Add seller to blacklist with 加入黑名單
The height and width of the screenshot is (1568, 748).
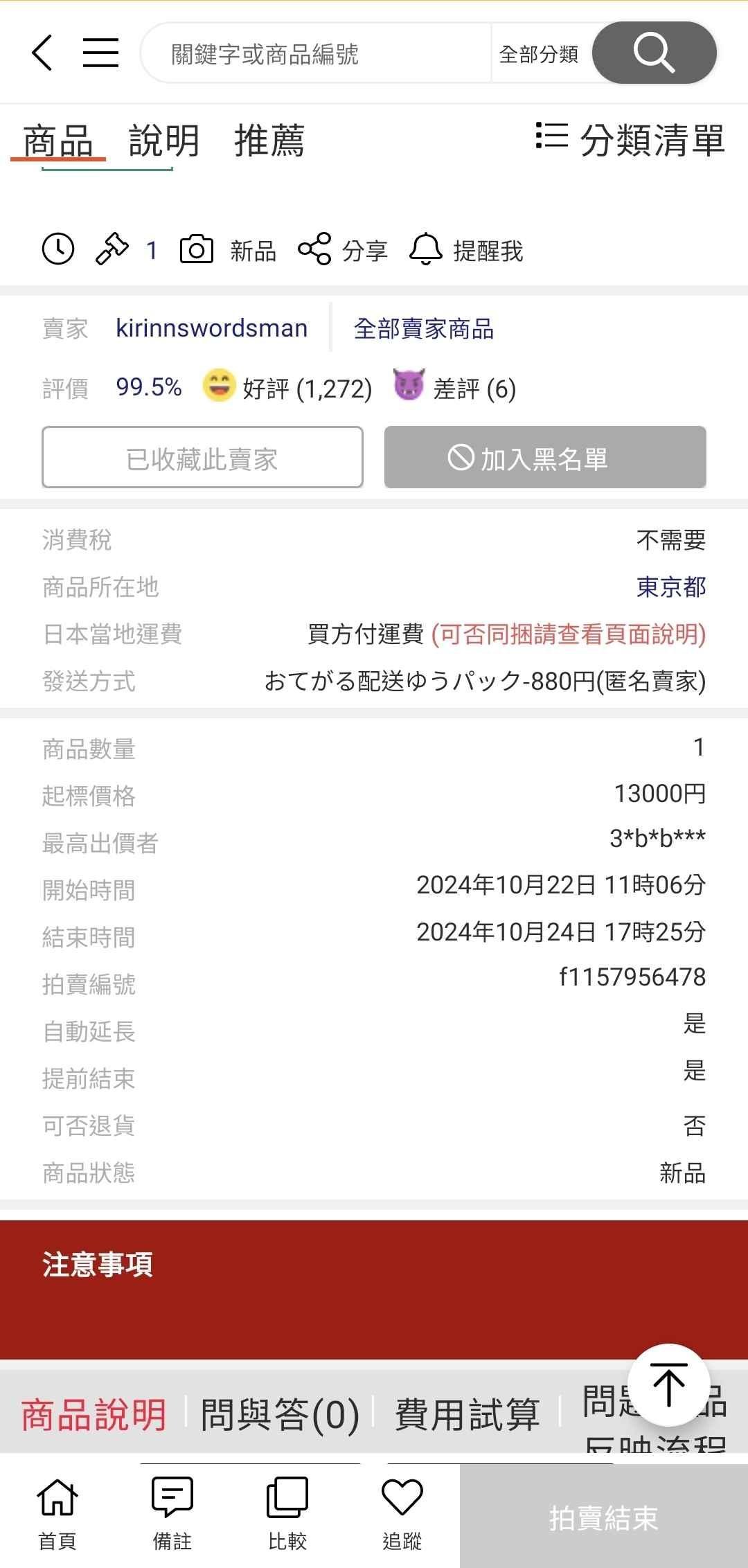545,458
